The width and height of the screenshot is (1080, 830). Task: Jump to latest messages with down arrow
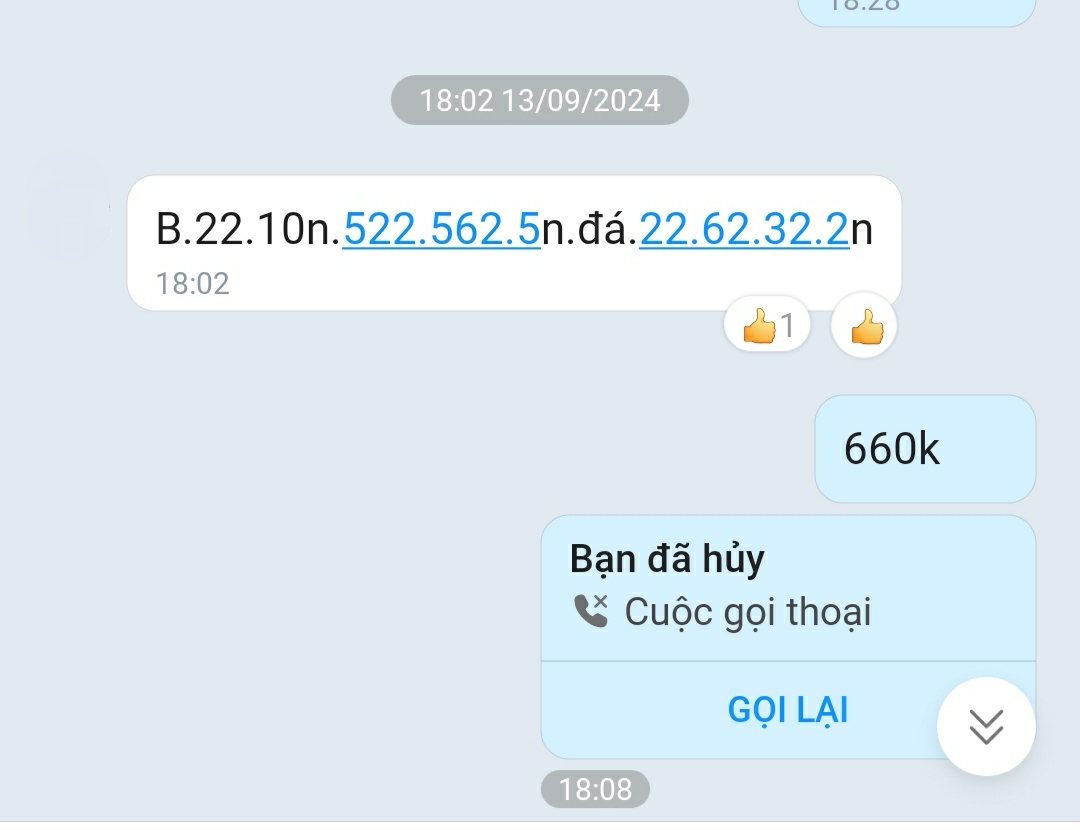[x=986, y=727]
